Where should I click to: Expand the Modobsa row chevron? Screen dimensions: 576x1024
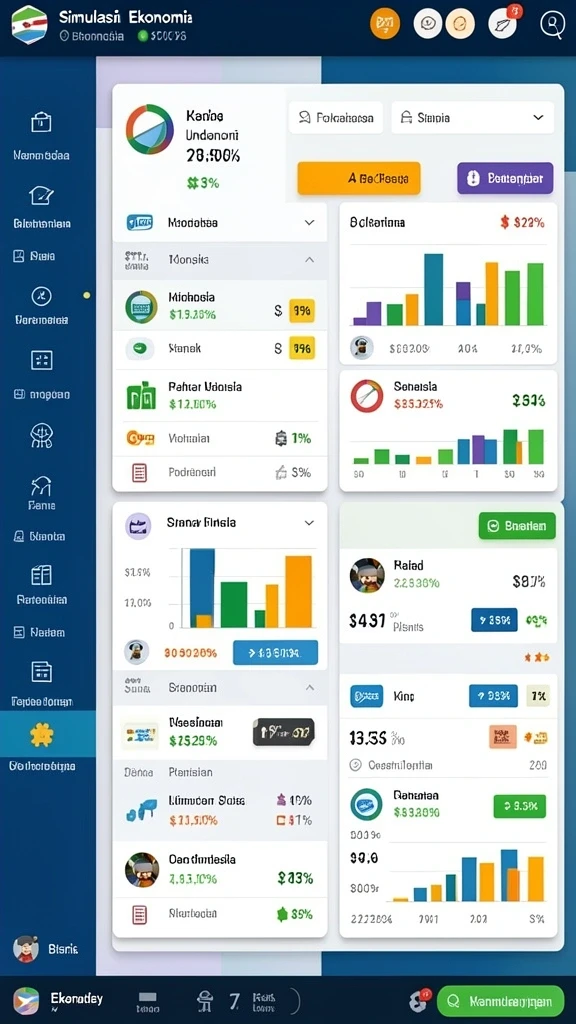coord(310,223)
